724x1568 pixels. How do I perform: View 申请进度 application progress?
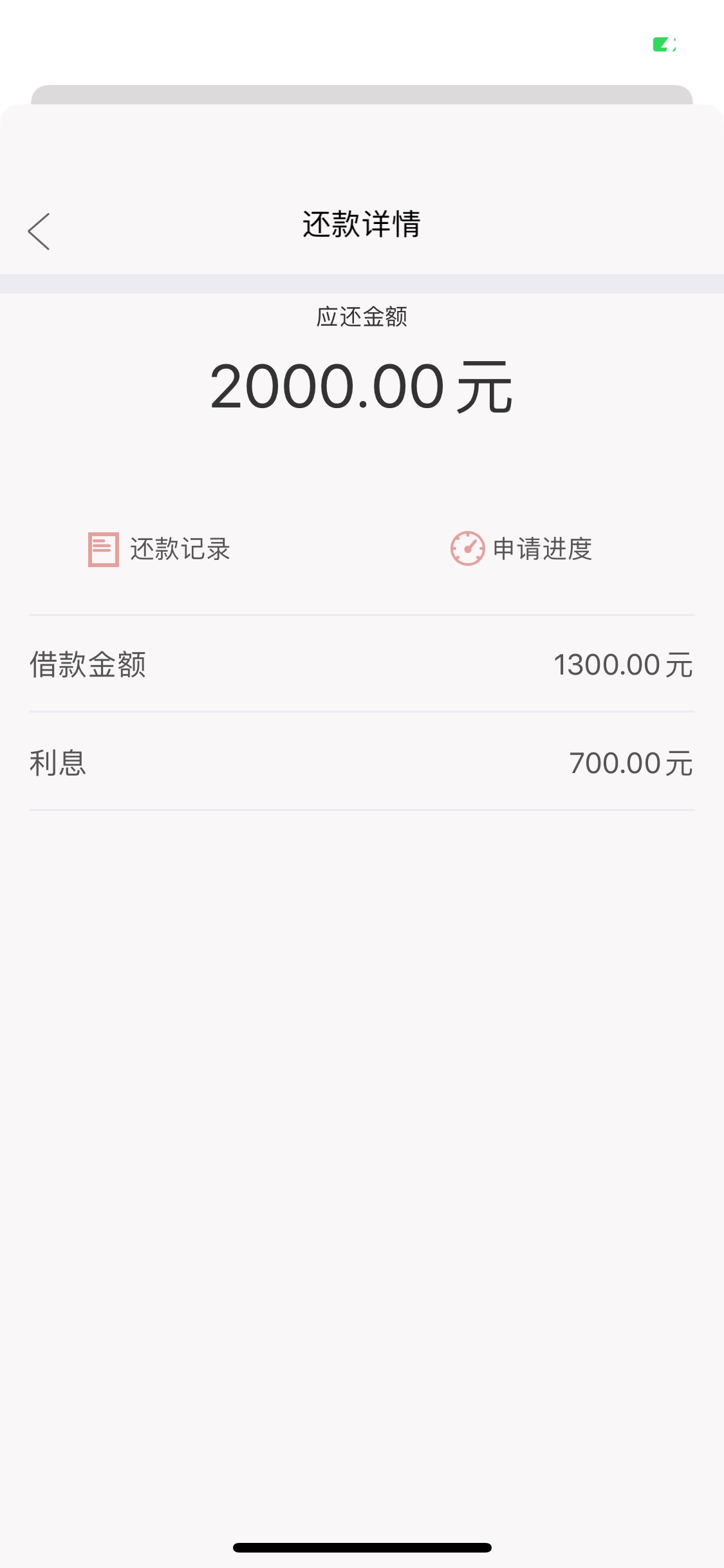pyautogui.click(x=521, y=549)
